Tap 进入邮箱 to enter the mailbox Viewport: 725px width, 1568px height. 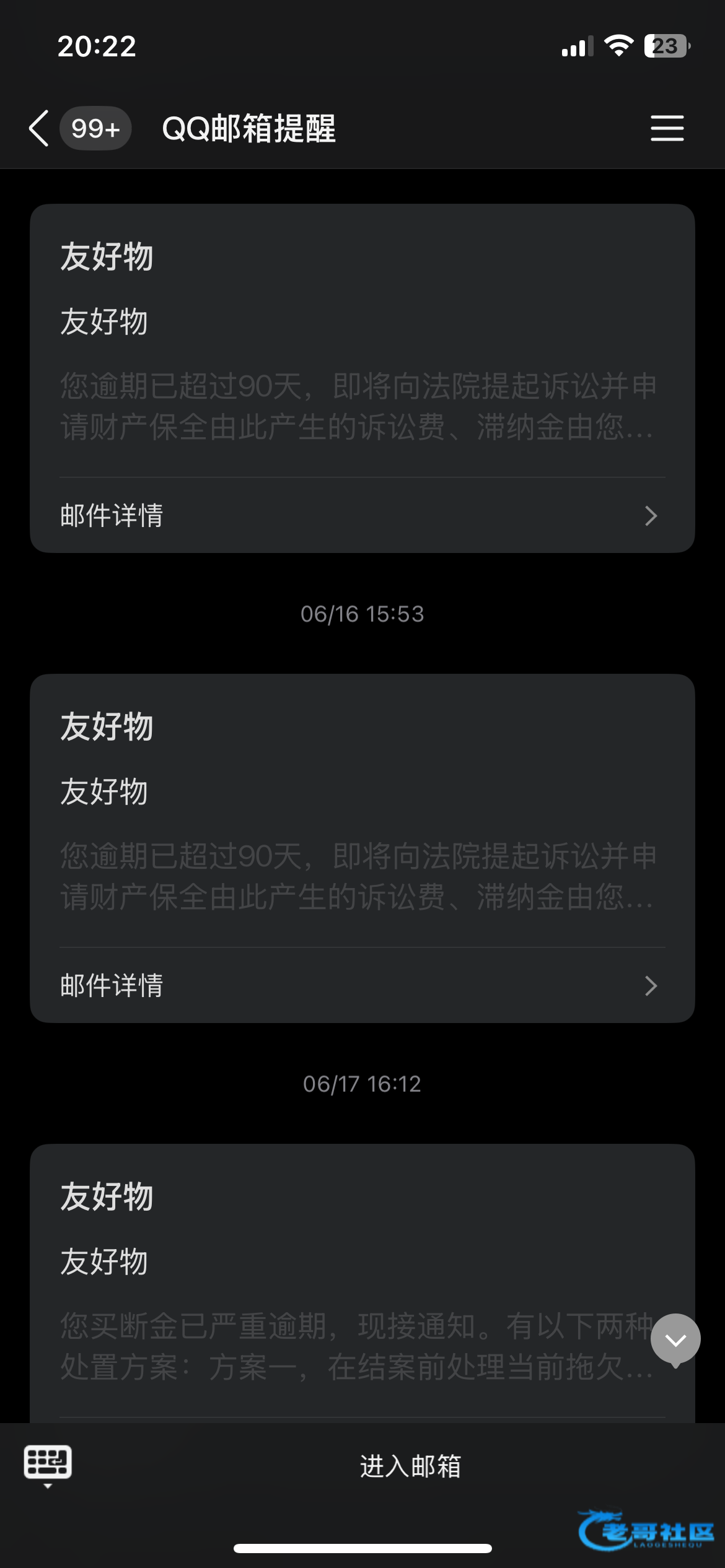[410, 1466]
